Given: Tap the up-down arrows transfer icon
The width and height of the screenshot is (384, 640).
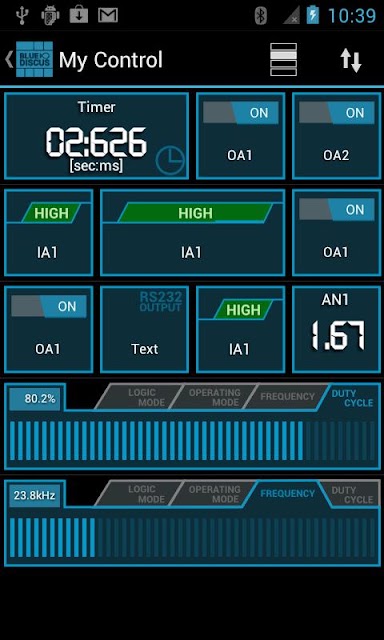Looking at the screenshot, I should pyautogui.click(x=351, y=60).
